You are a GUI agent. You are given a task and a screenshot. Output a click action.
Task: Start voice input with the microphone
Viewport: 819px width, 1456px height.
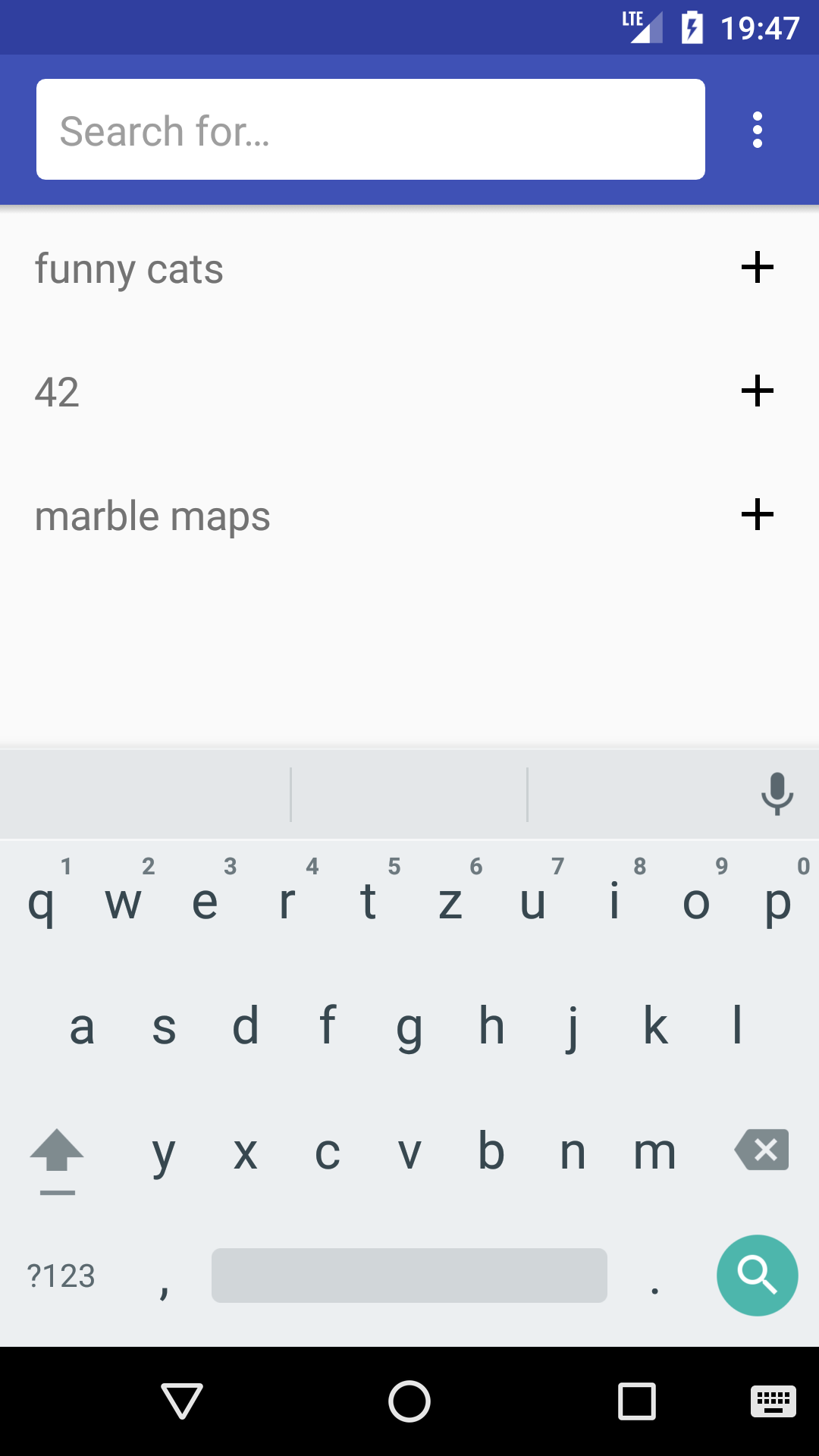click(x=777, y=794)
